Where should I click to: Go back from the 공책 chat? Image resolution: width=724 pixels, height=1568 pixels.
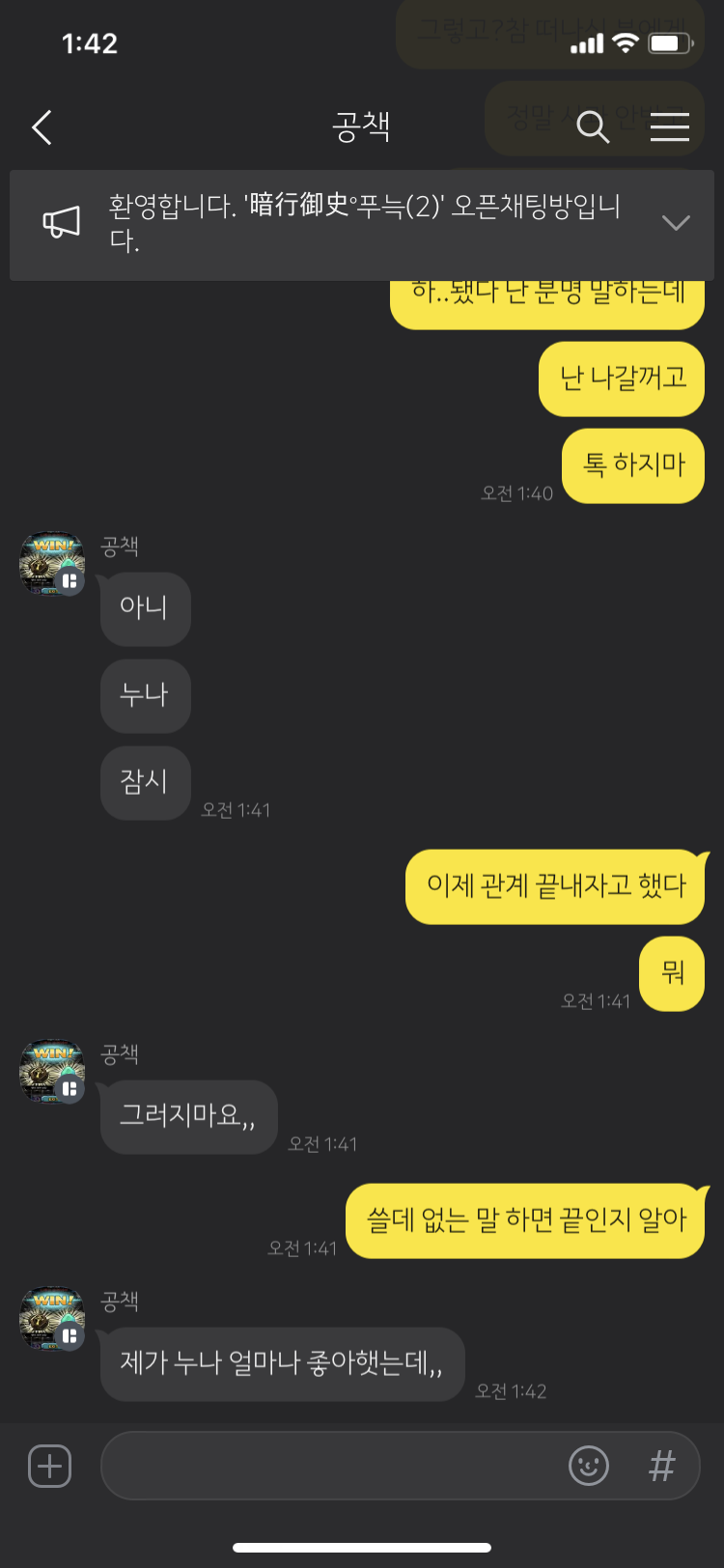coord(42,127)
